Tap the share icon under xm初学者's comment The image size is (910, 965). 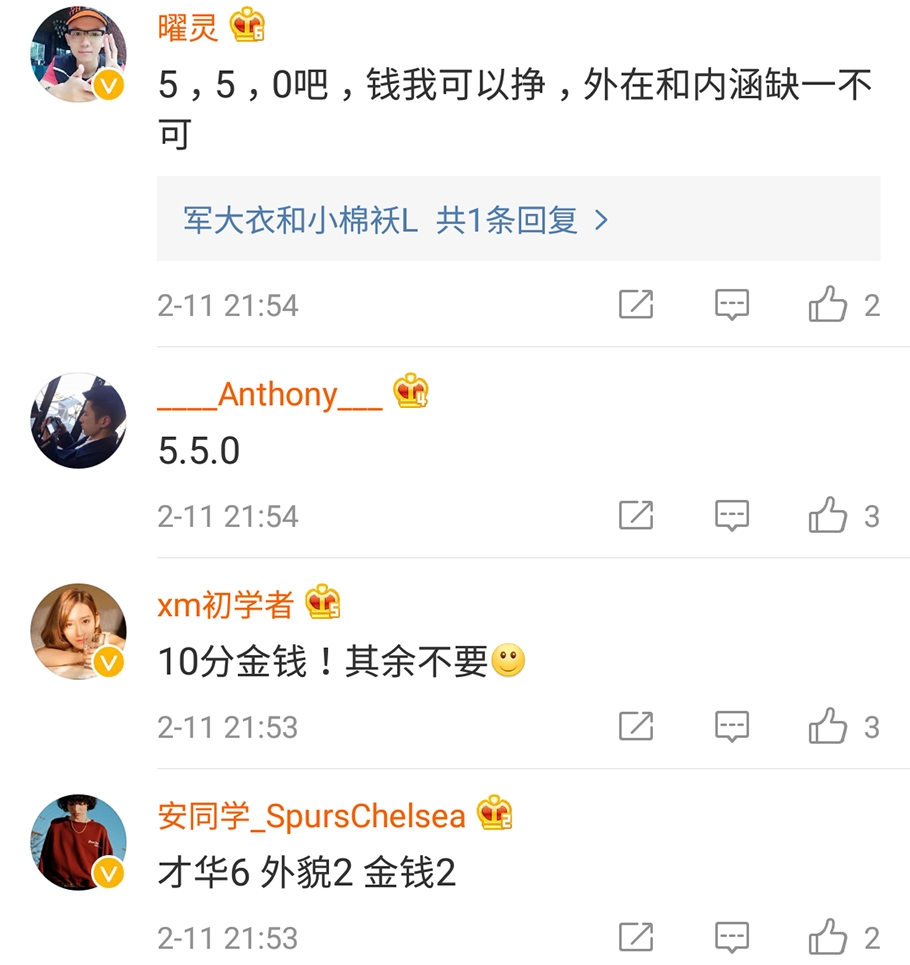click(637, 726)
